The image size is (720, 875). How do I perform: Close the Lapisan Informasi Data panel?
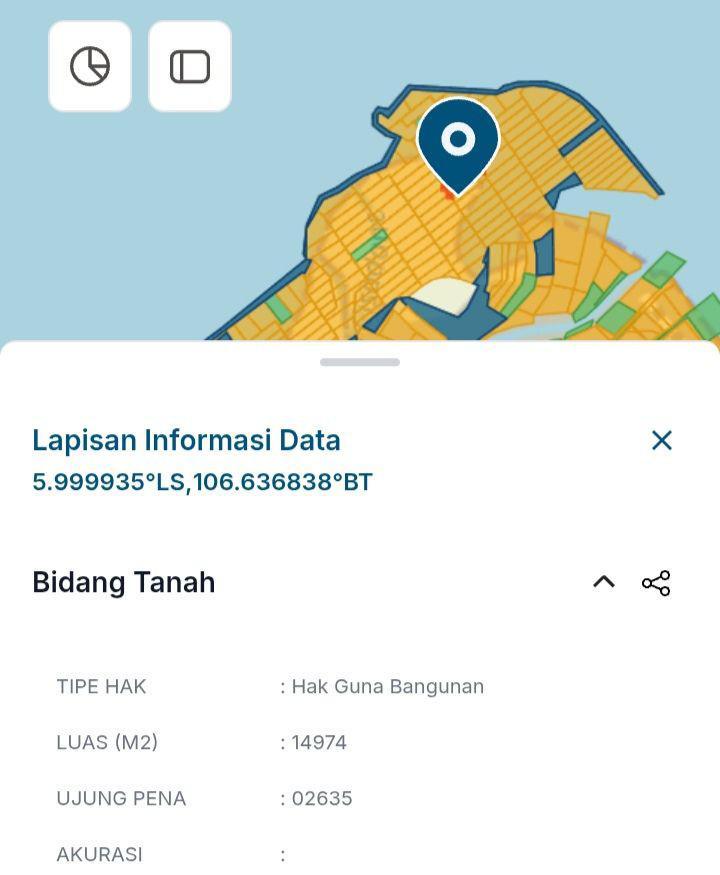[661, 440]
